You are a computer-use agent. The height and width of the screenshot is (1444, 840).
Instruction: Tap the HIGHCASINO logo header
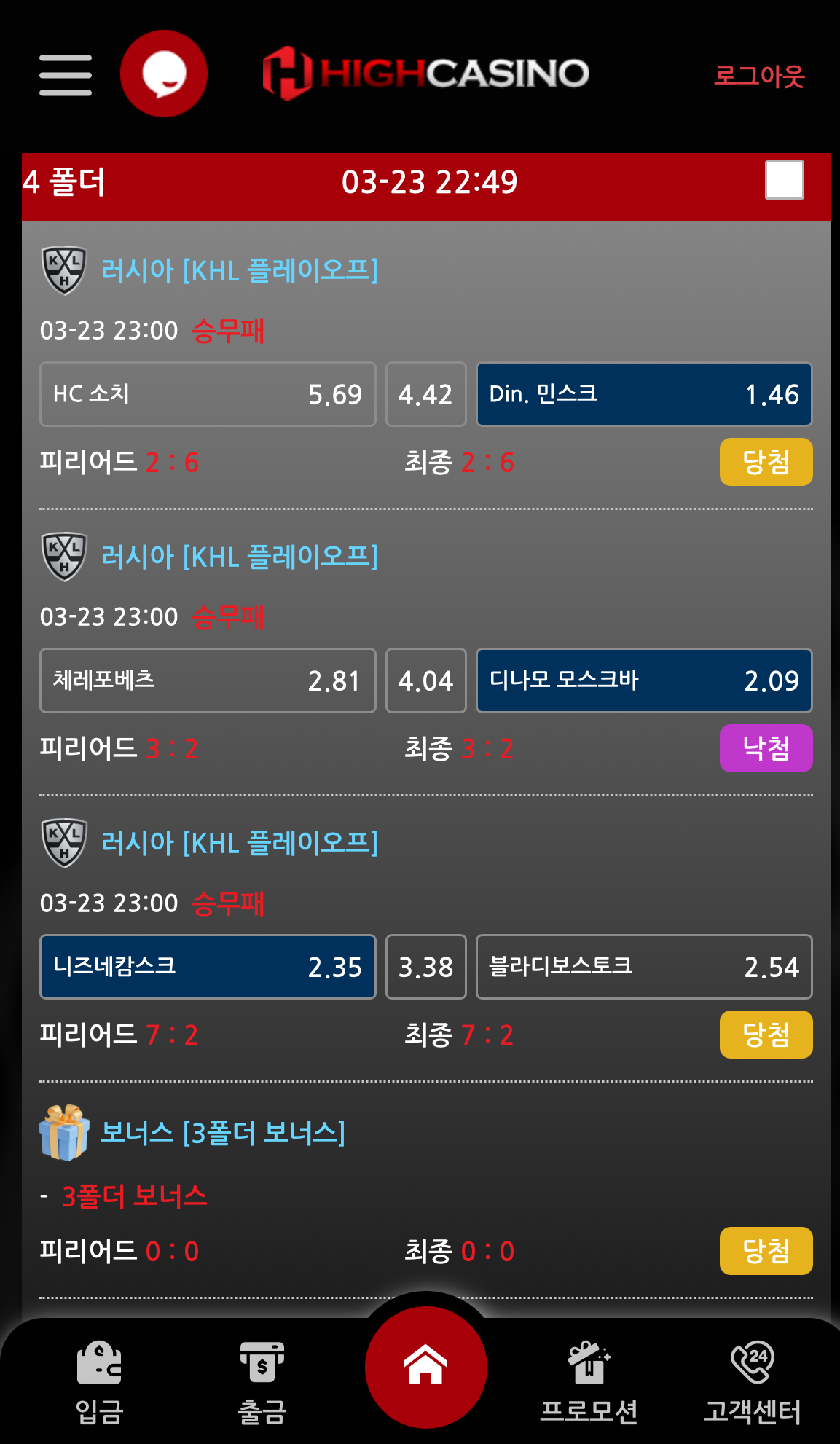[x=426, y=73]
